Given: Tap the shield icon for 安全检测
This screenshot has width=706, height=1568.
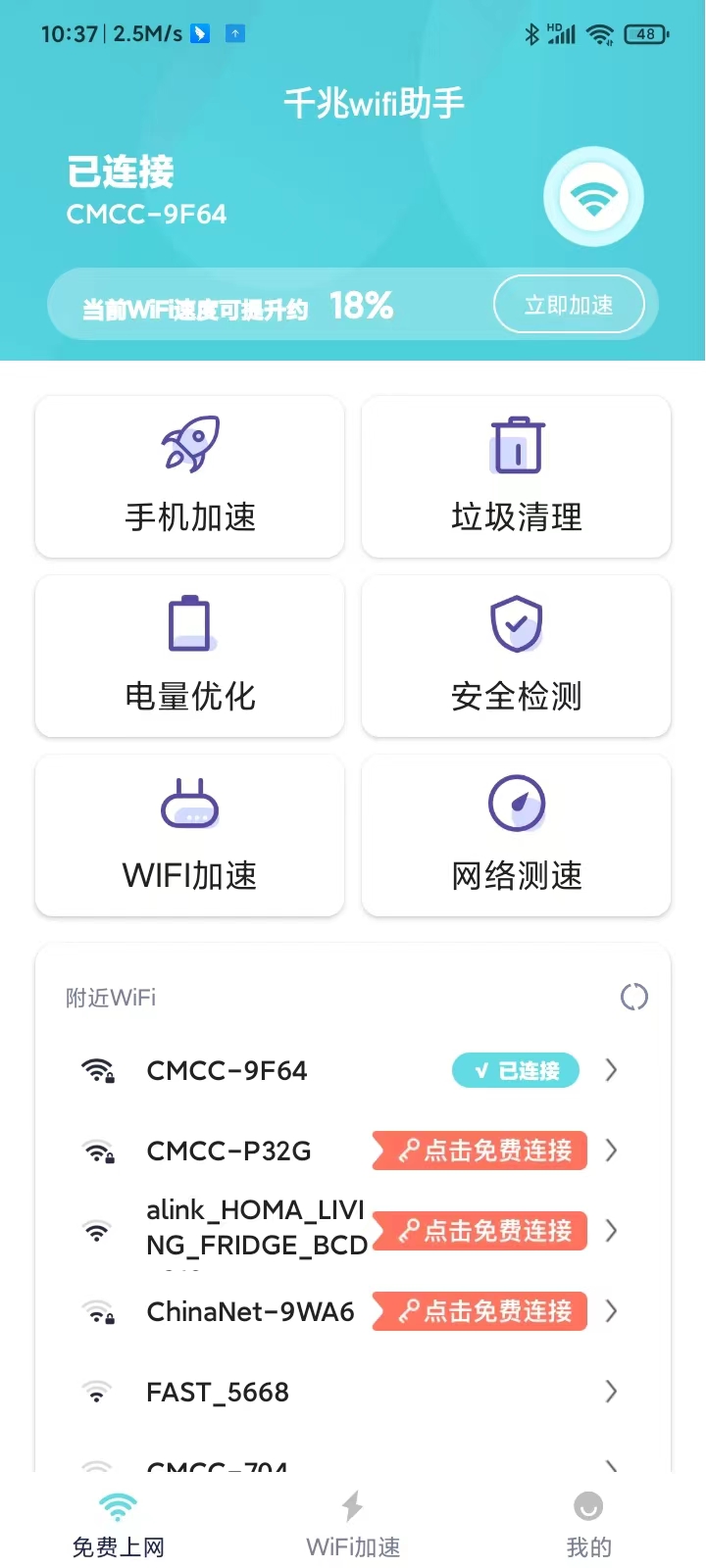Looking at the screenshot, I should [517, 624].
